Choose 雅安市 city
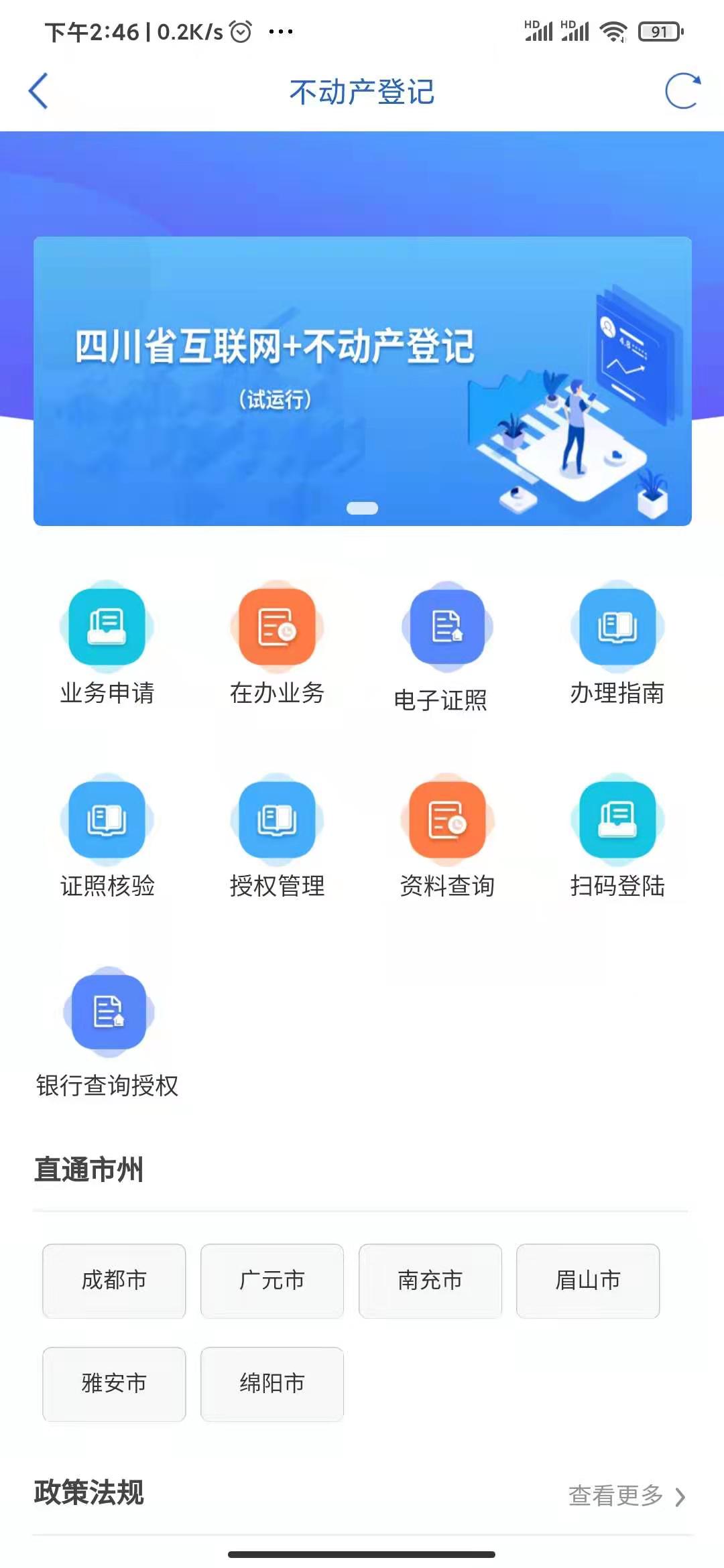 pyautogui.click(x=114, y=1384)
